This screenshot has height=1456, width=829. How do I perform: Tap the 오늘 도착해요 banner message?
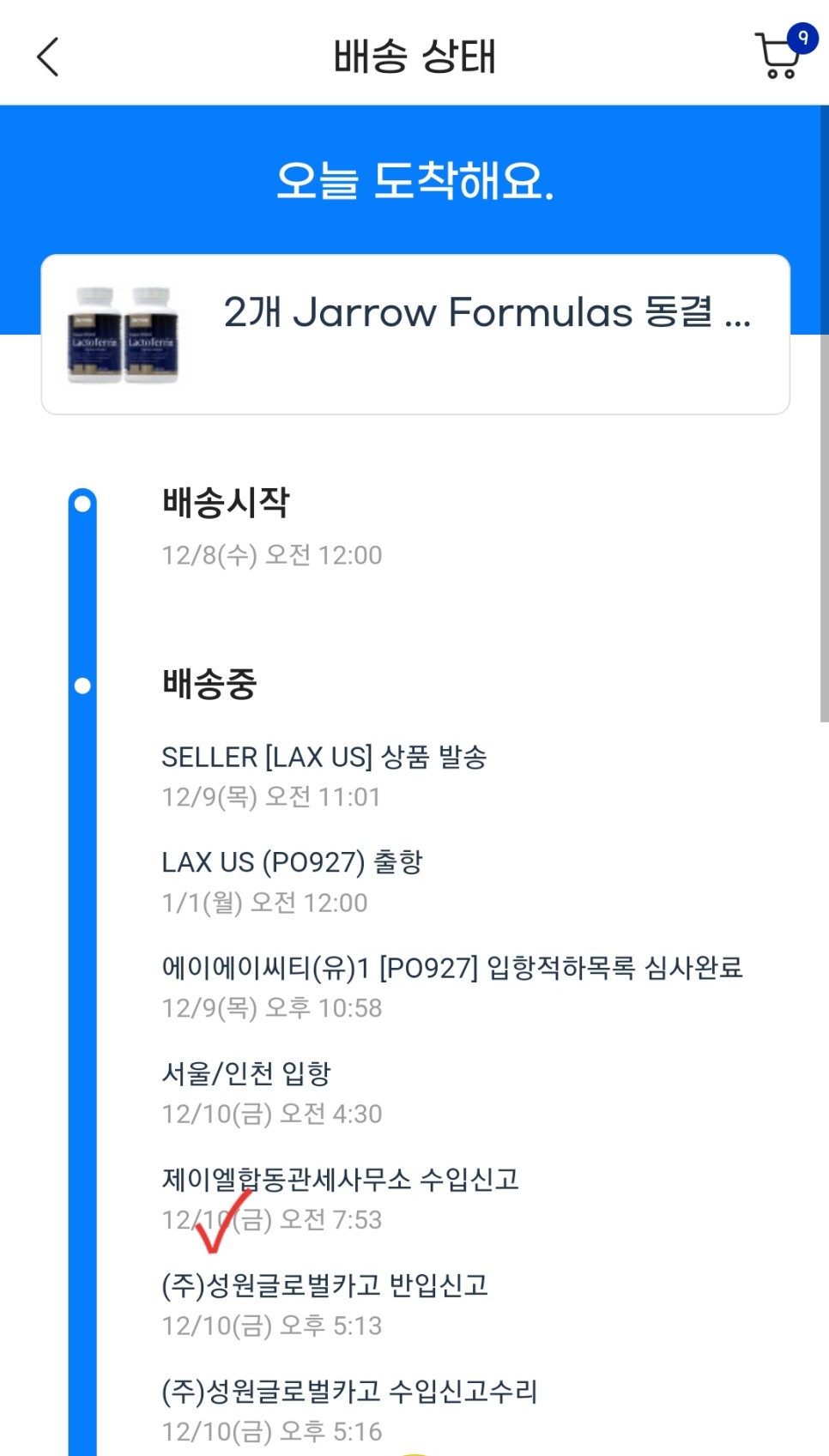[x=414, y=183]
